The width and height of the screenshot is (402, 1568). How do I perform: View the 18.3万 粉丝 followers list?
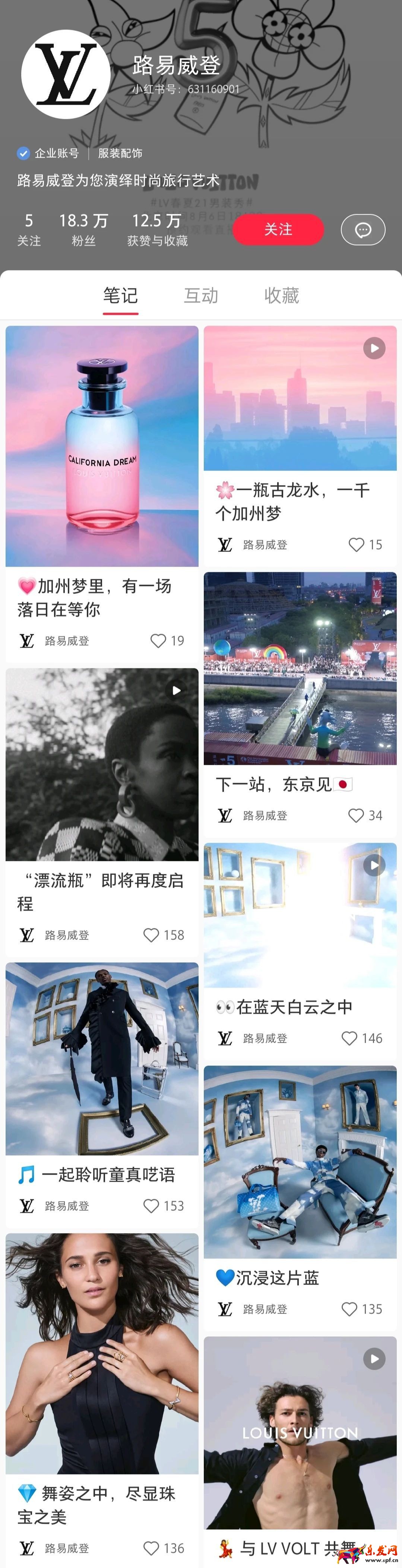pyautogui.click(x=83, y=229)
